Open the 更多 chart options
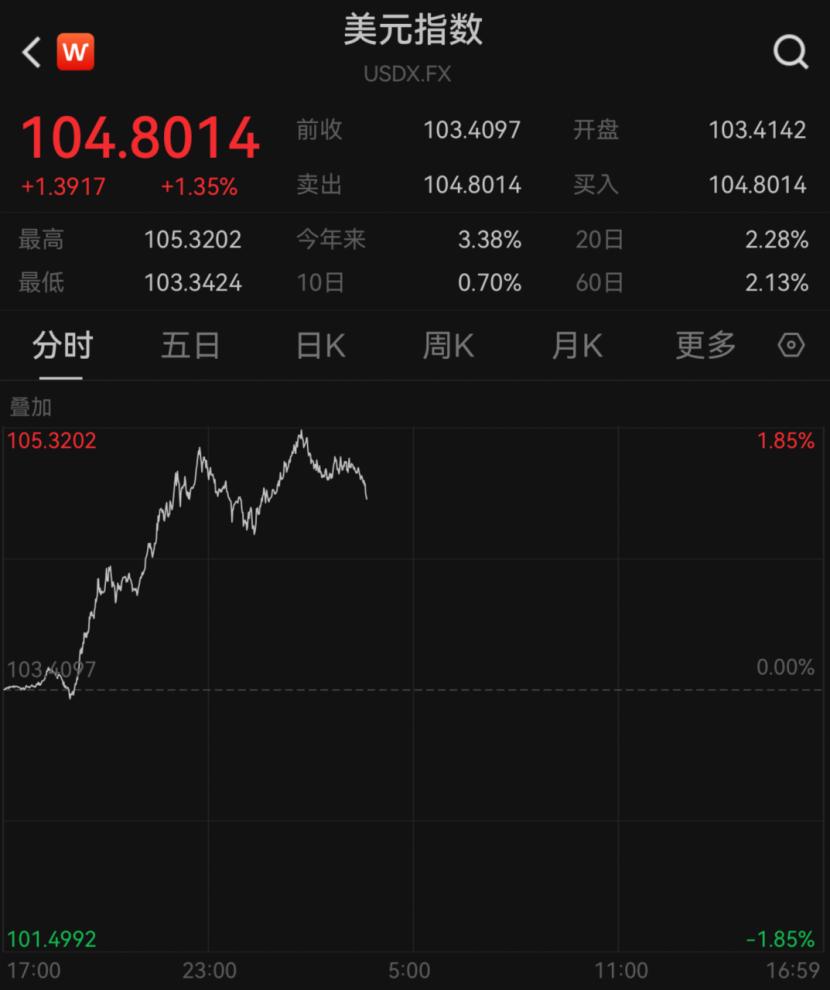Screen dimensions: 830x990 tap(705, 346)
